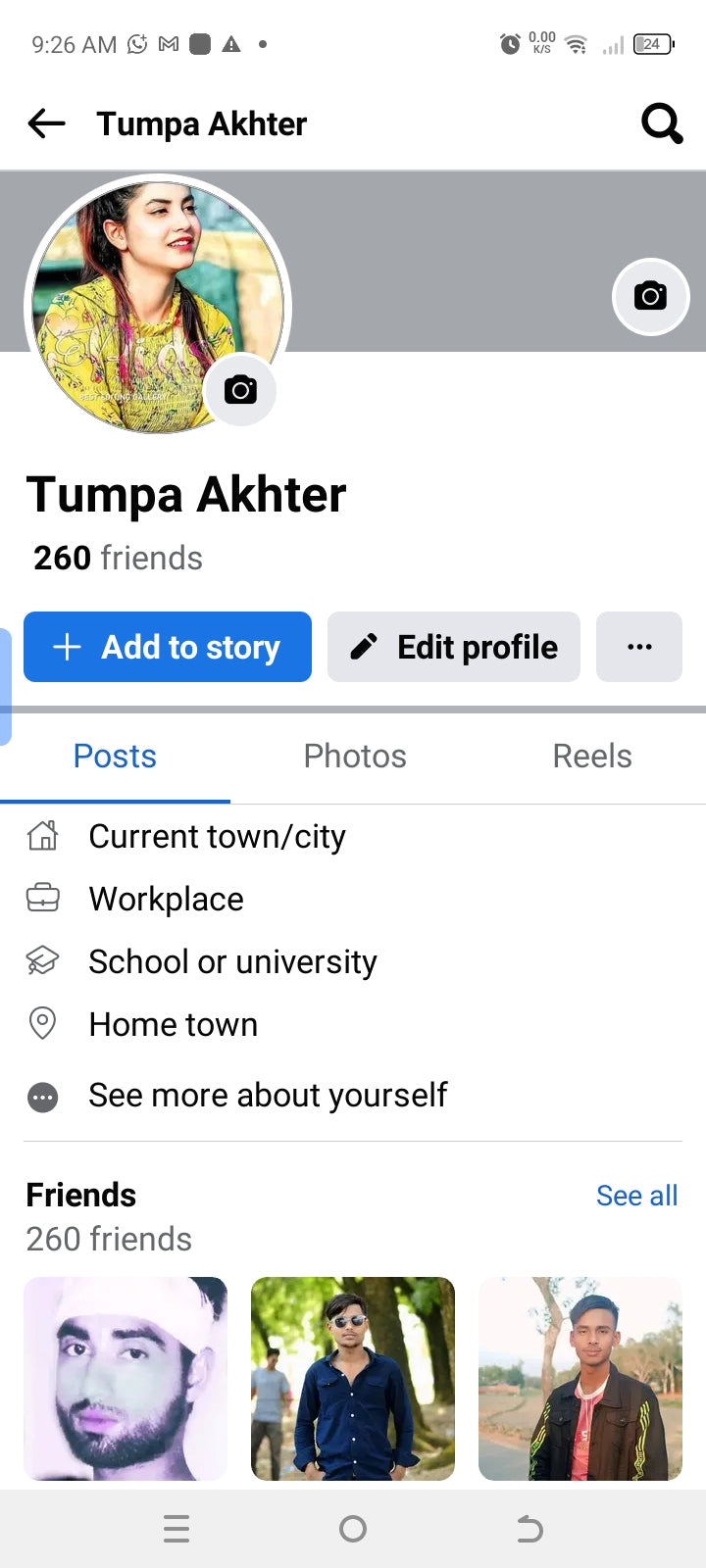The height and width of the screenshot is (1568, 706).
Task: Click the Home town location pin icon
Action: point(43,1024)
